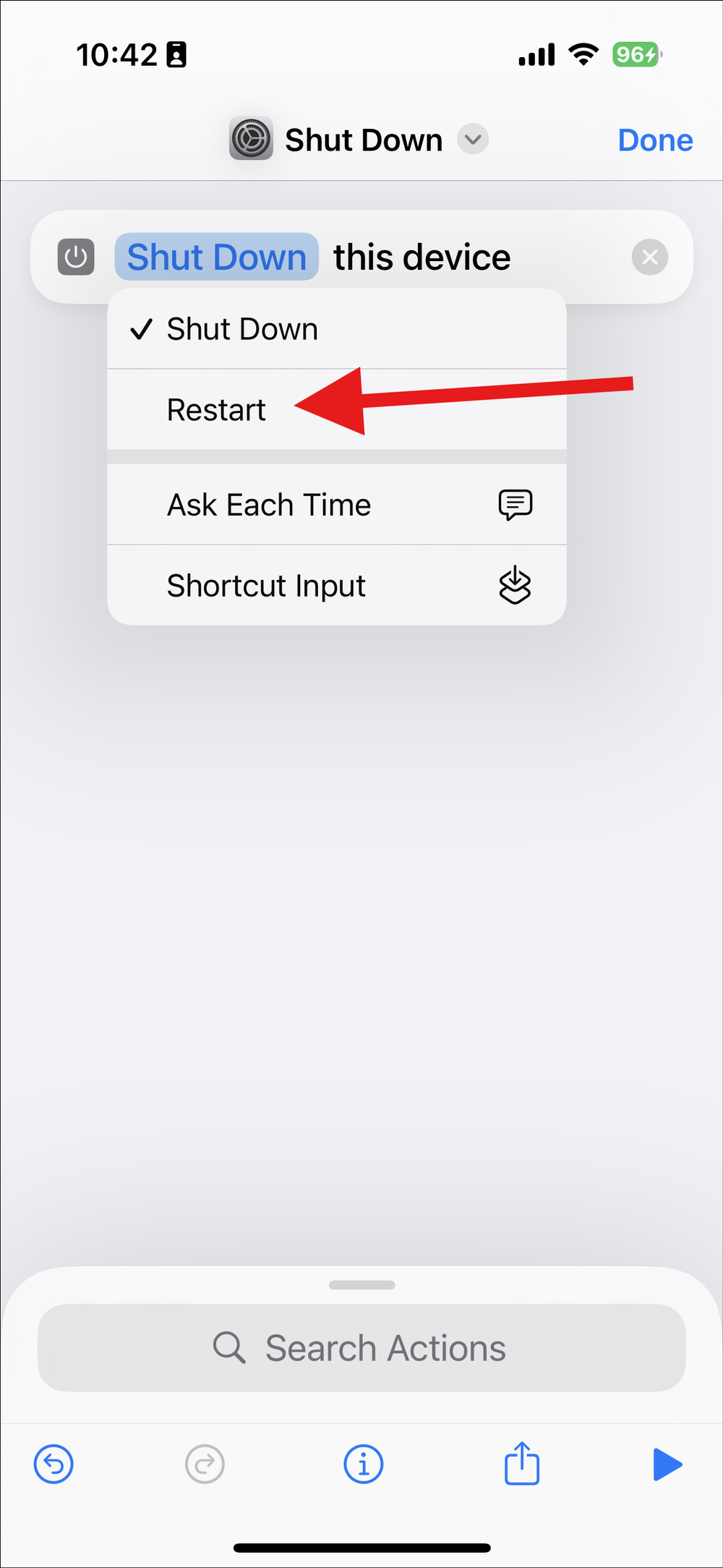This screenshot has width=723, height=1568.
Task: Keep Shut Down selected in the menu
Action: (242, 328)
